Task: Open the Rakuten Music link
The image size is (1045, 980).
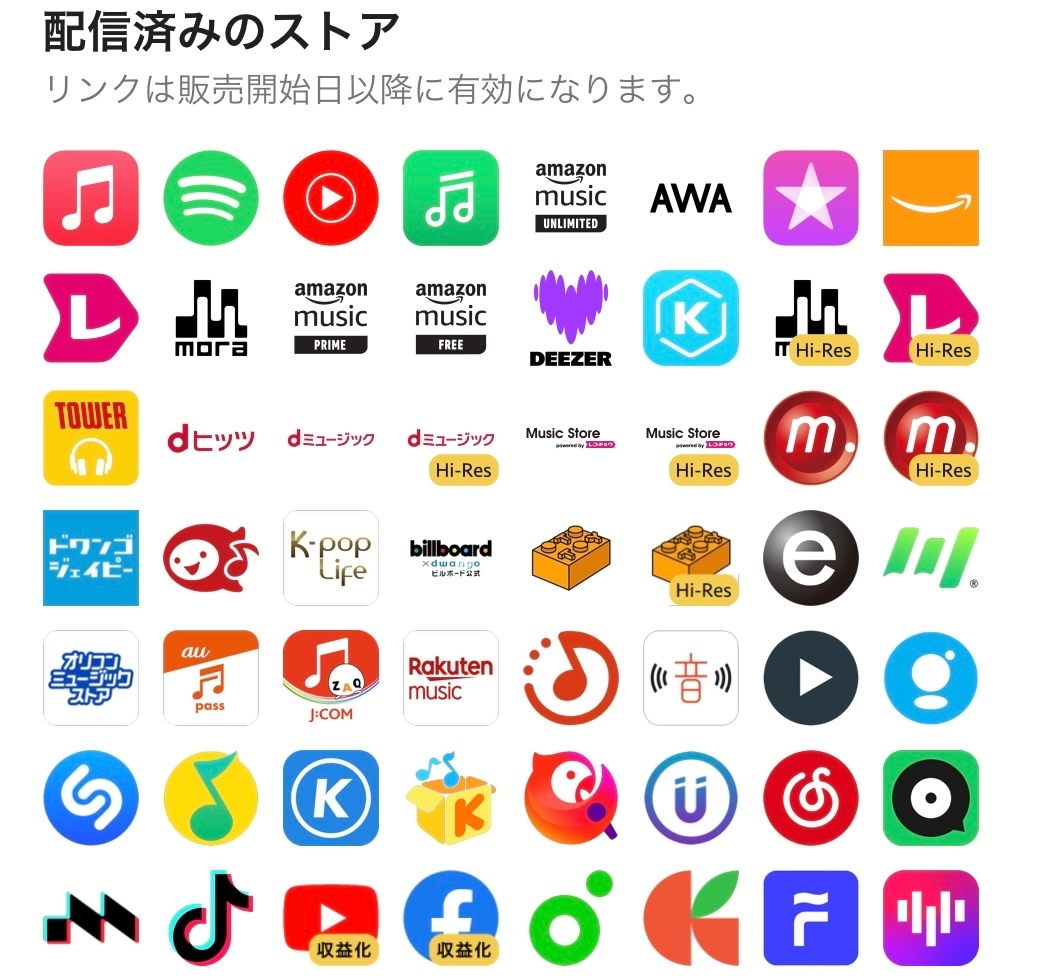Action: (451, 678)
